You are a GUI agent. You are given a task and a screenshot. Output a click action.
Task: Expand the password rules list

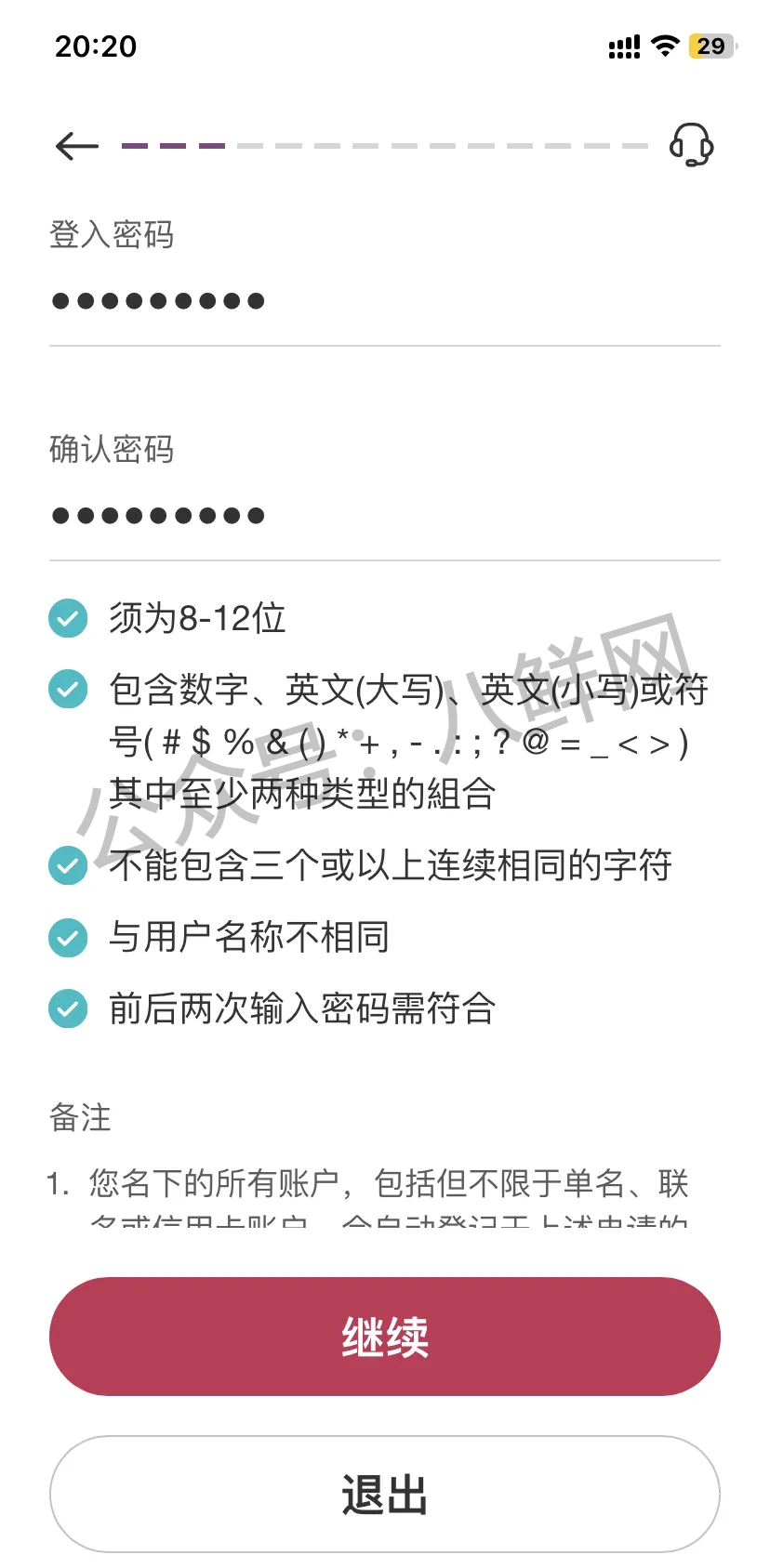pyautogui.click(x=372, y=809)
